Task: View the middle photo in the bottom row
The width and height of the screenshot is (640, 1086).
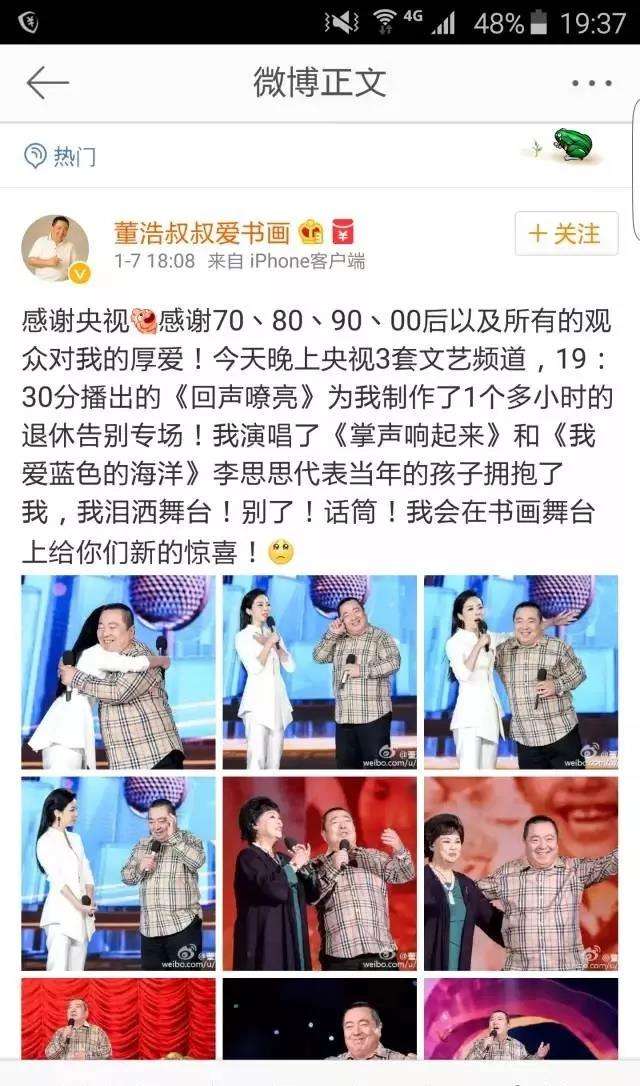Action: tap(320, 1018)
